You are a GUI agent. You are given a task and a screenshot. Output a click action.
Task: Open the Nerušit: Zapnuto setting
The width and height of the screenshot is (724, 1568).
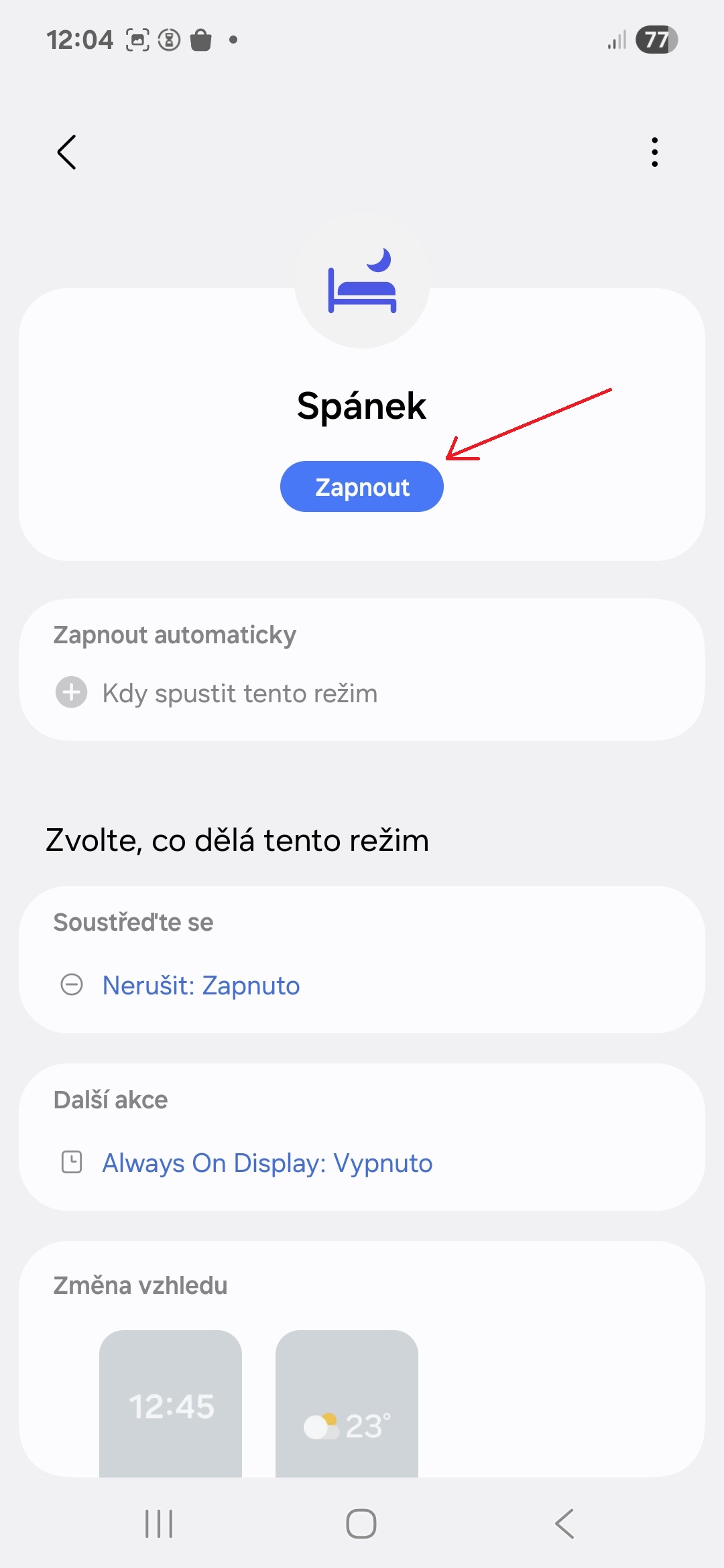(x=362, y=985)
